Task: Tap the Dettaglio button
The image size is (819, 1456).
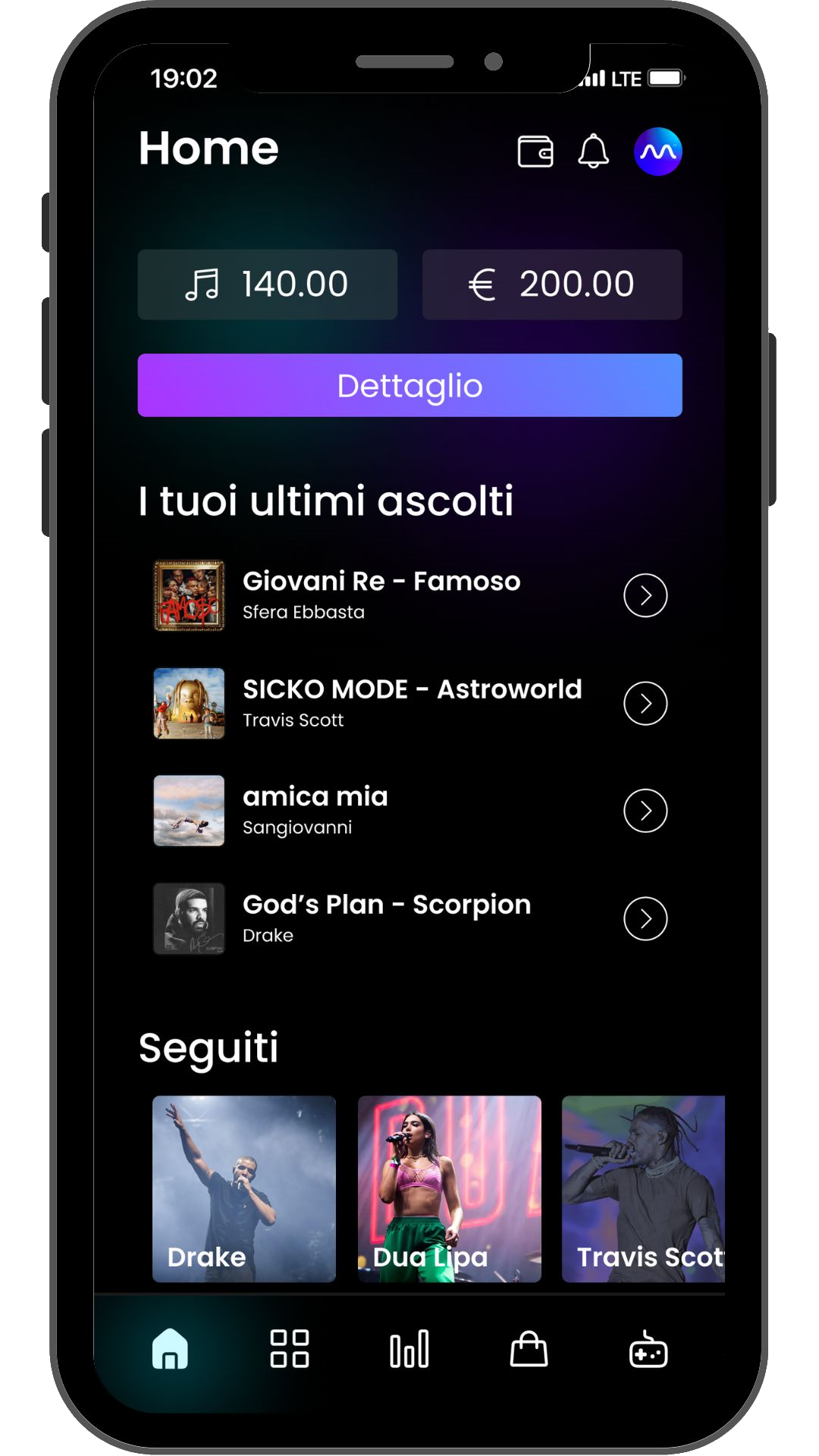Action: pos(409,385)
